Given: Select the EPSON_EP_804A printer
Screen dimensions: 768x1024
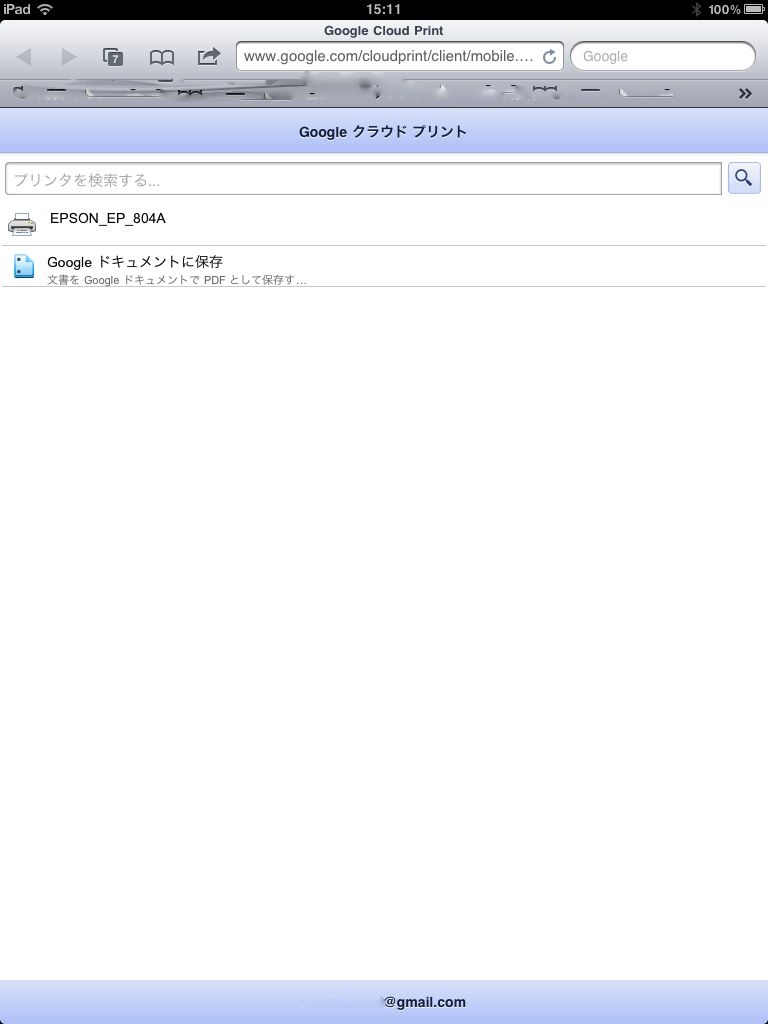Looking at the screenshot, I should (107, 218).
